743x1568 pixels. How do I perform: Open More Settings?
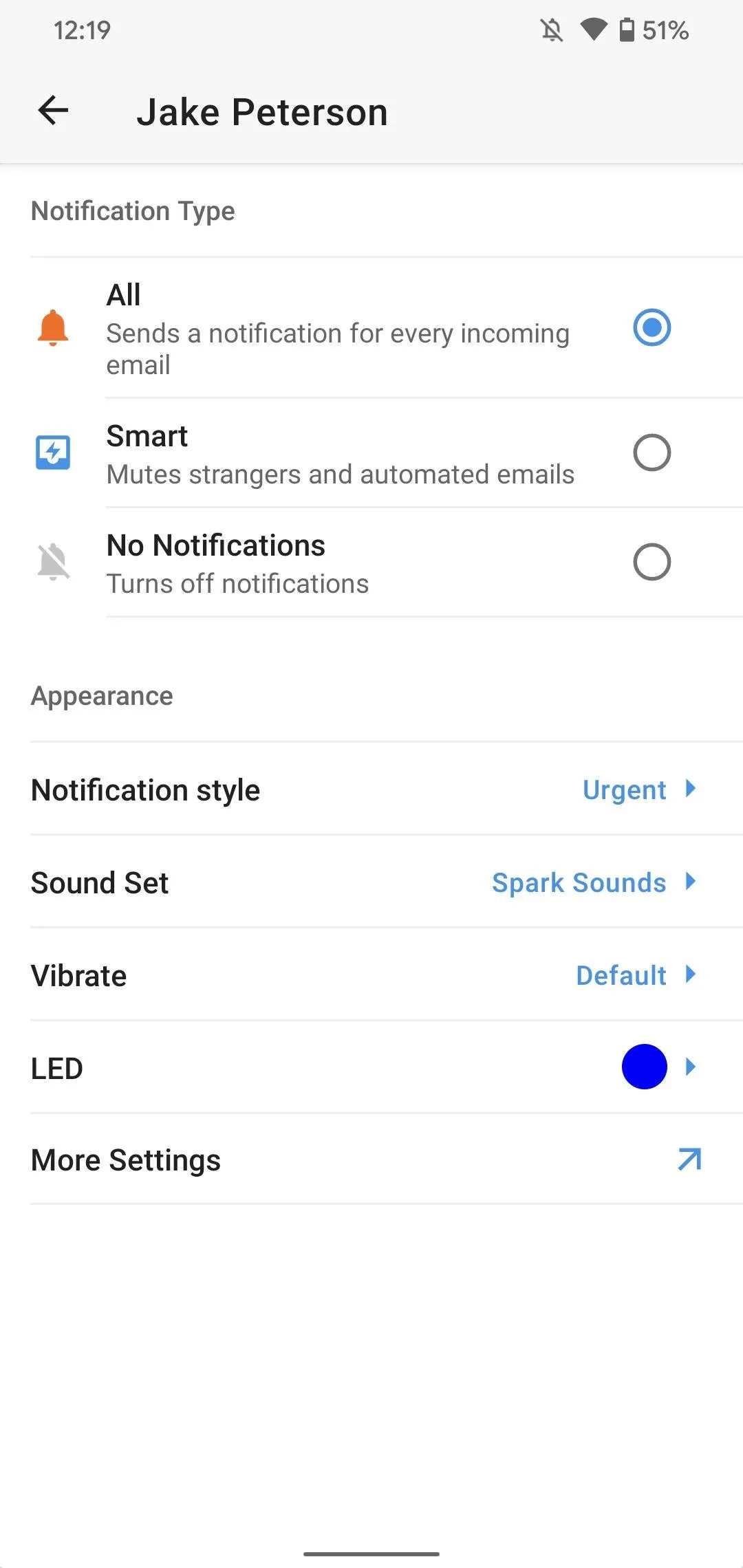pyautogui.click(x=371, y=1159)
